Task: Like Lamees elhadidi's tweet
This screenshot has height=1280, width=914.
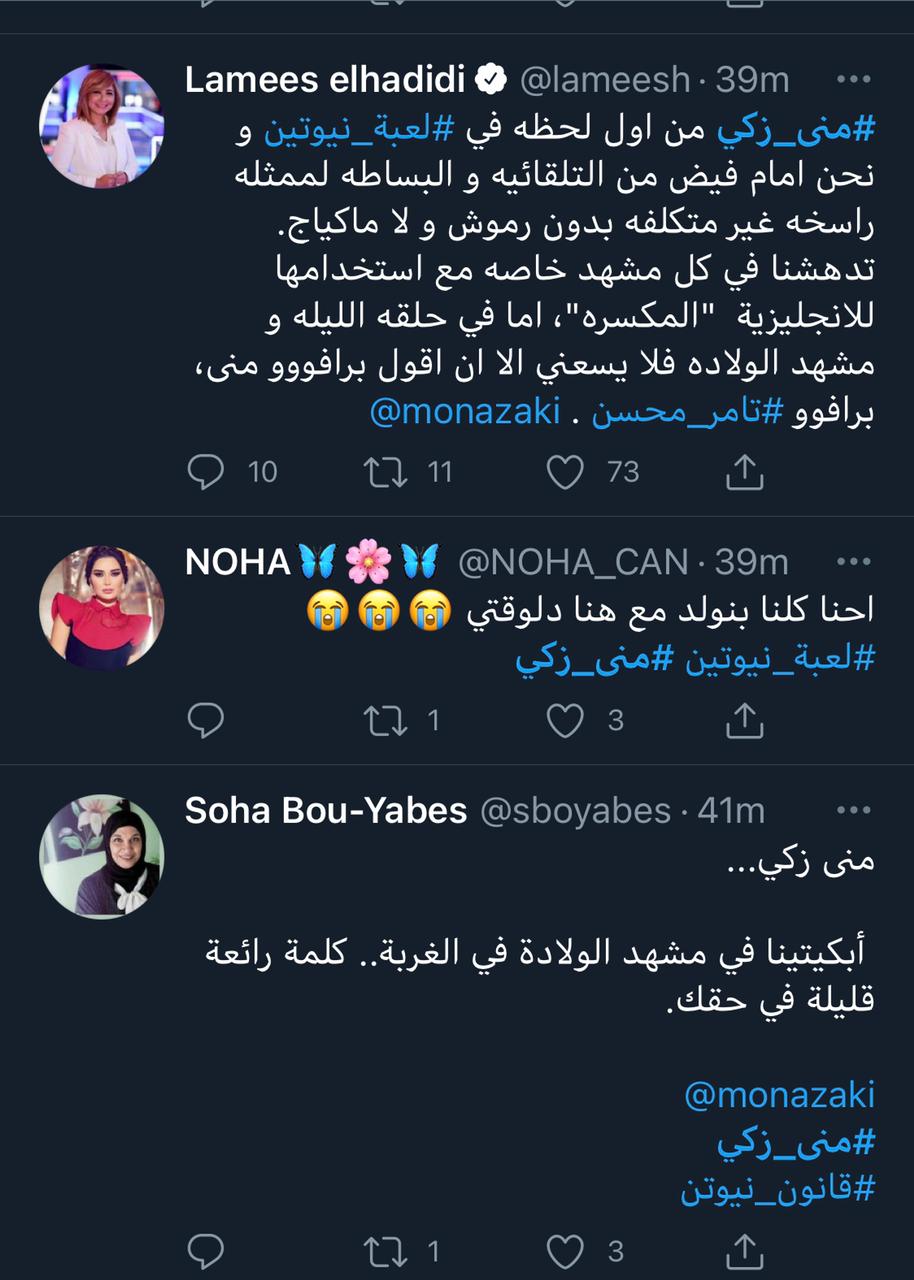Action: tap(566, 472)
